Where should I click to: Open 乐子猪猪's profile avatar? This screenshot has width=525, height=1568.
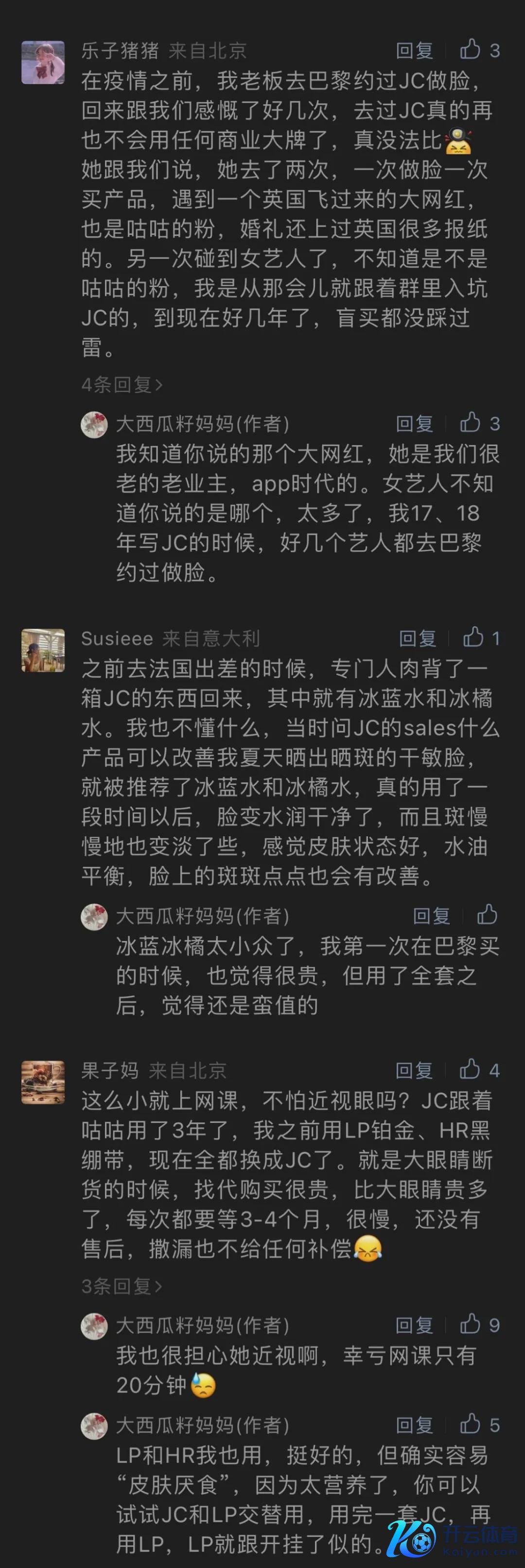click(43, 62)
